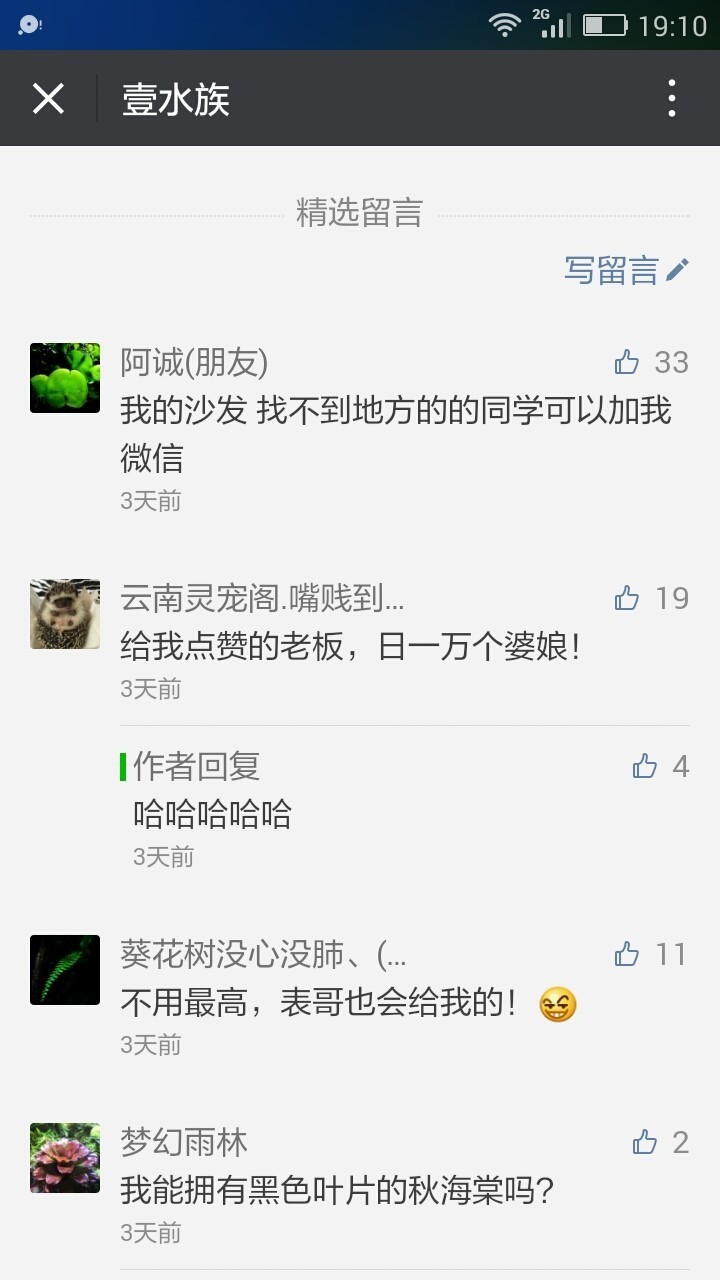Like 云南灵宠阁's comment
Screen dimensions: 720x1280
628,598
